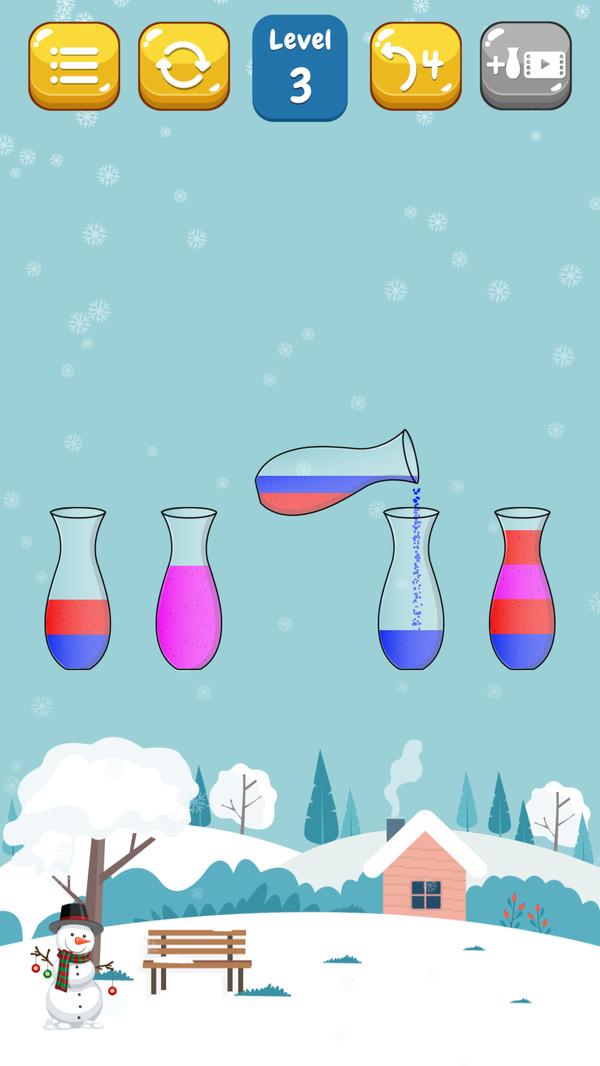Restart the current level
The image size is (600, 1066).
pyautogui.click(x=184, y=66)
